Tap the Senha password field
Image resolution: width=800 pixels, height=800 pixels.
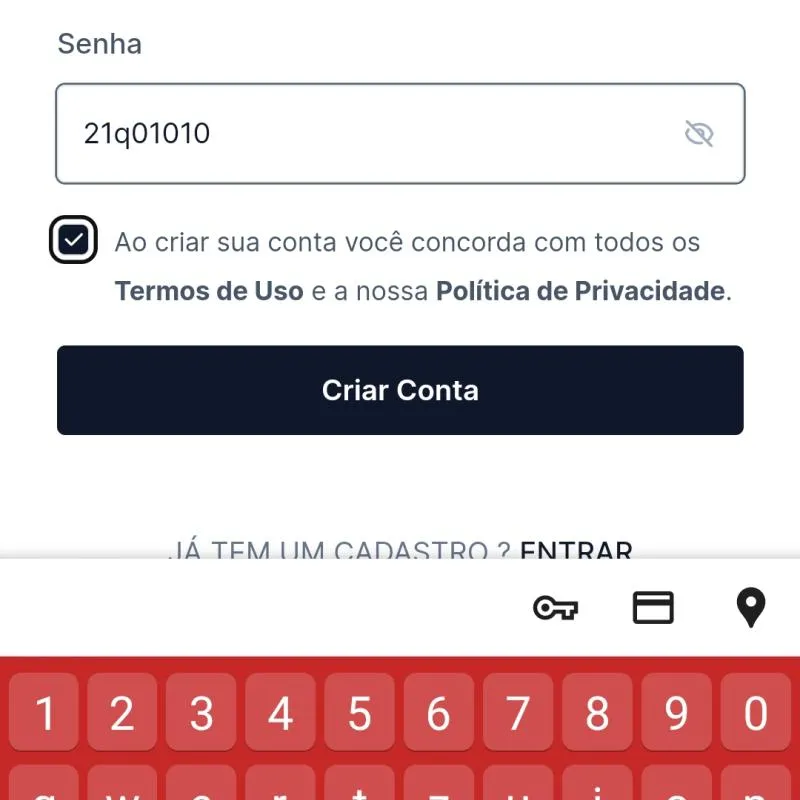tap(370, 134)
